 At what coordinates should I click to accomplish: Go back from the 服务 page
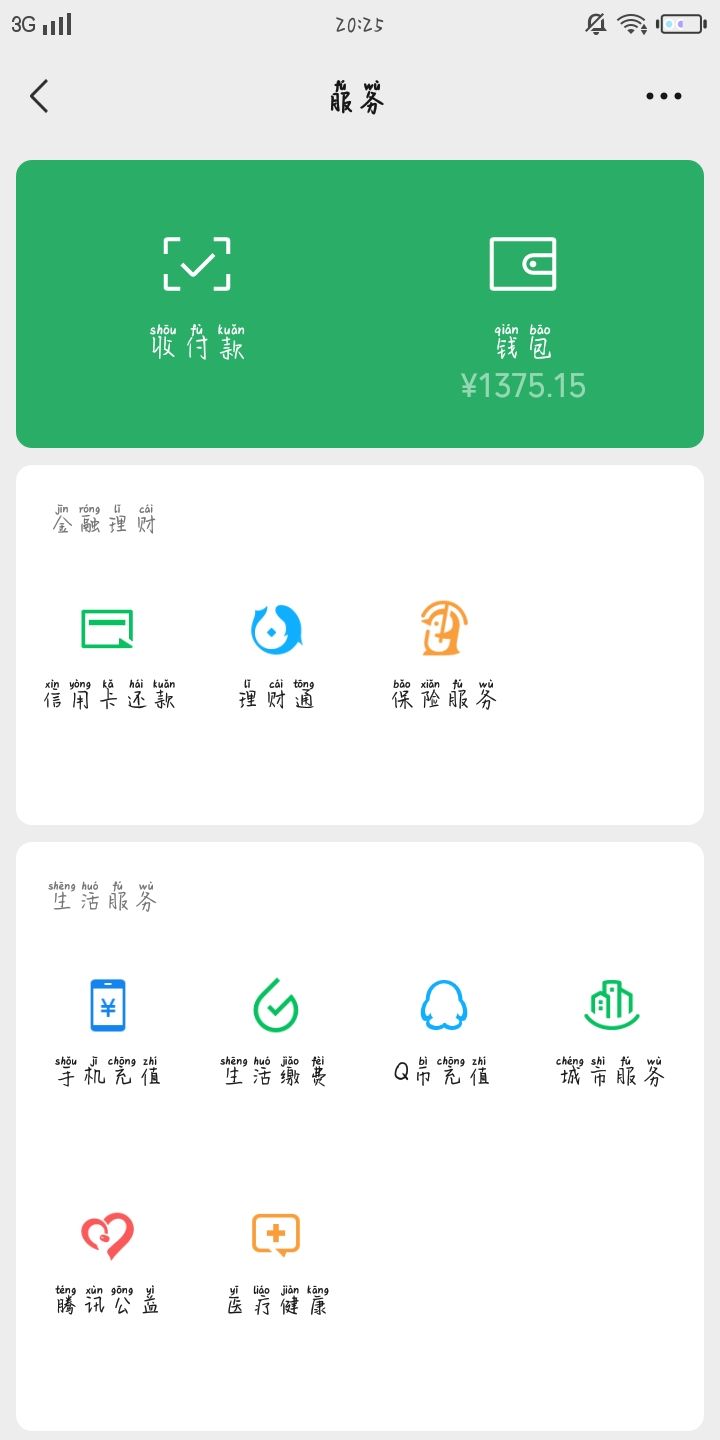(39, 97)
